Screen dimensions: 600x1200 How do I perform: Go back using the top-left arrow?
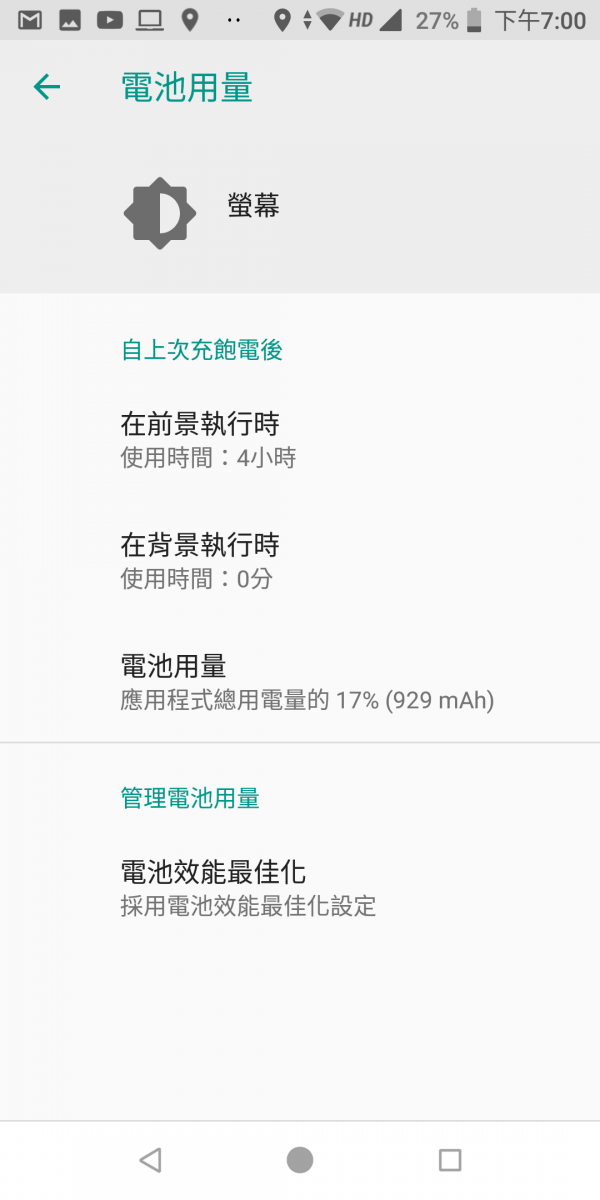point(47,87)
